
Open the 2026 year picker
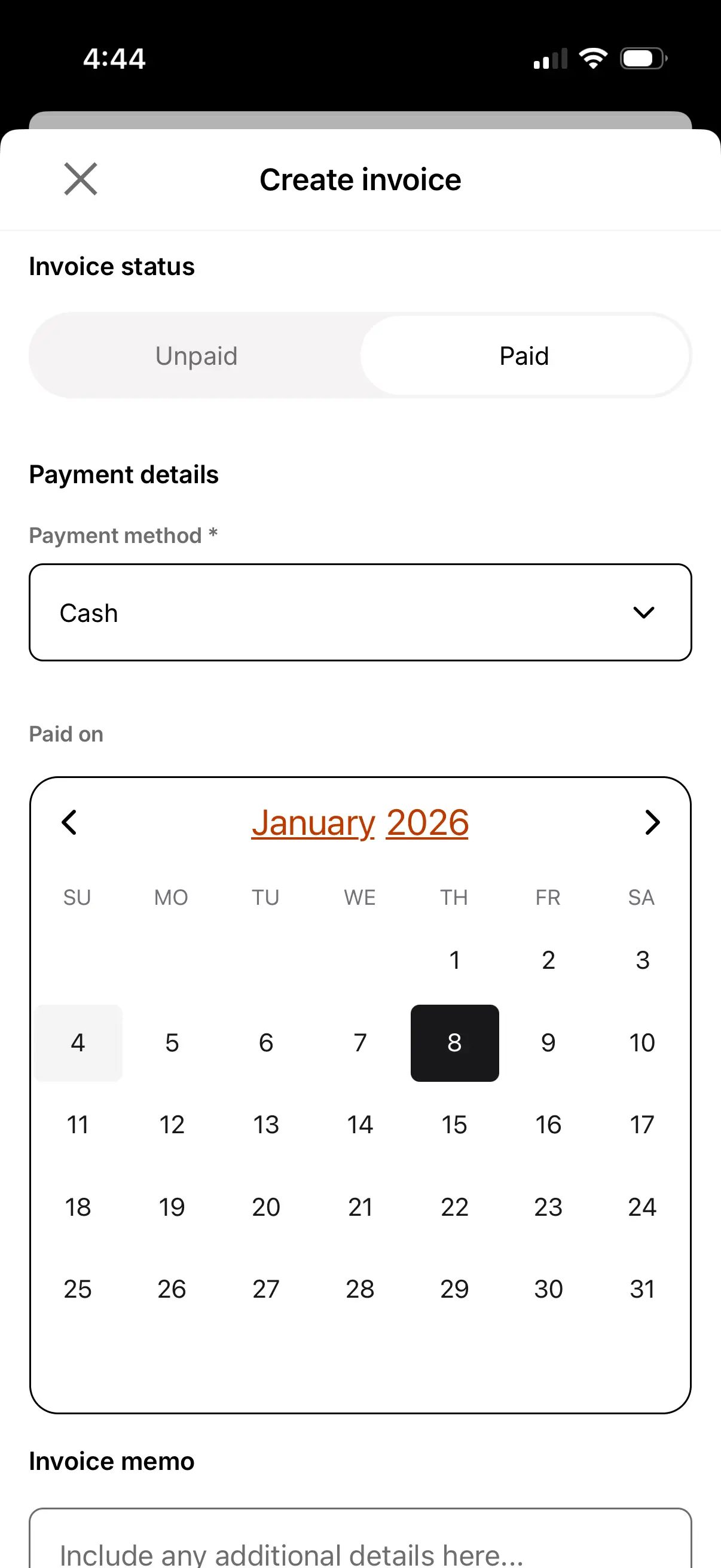426,822
